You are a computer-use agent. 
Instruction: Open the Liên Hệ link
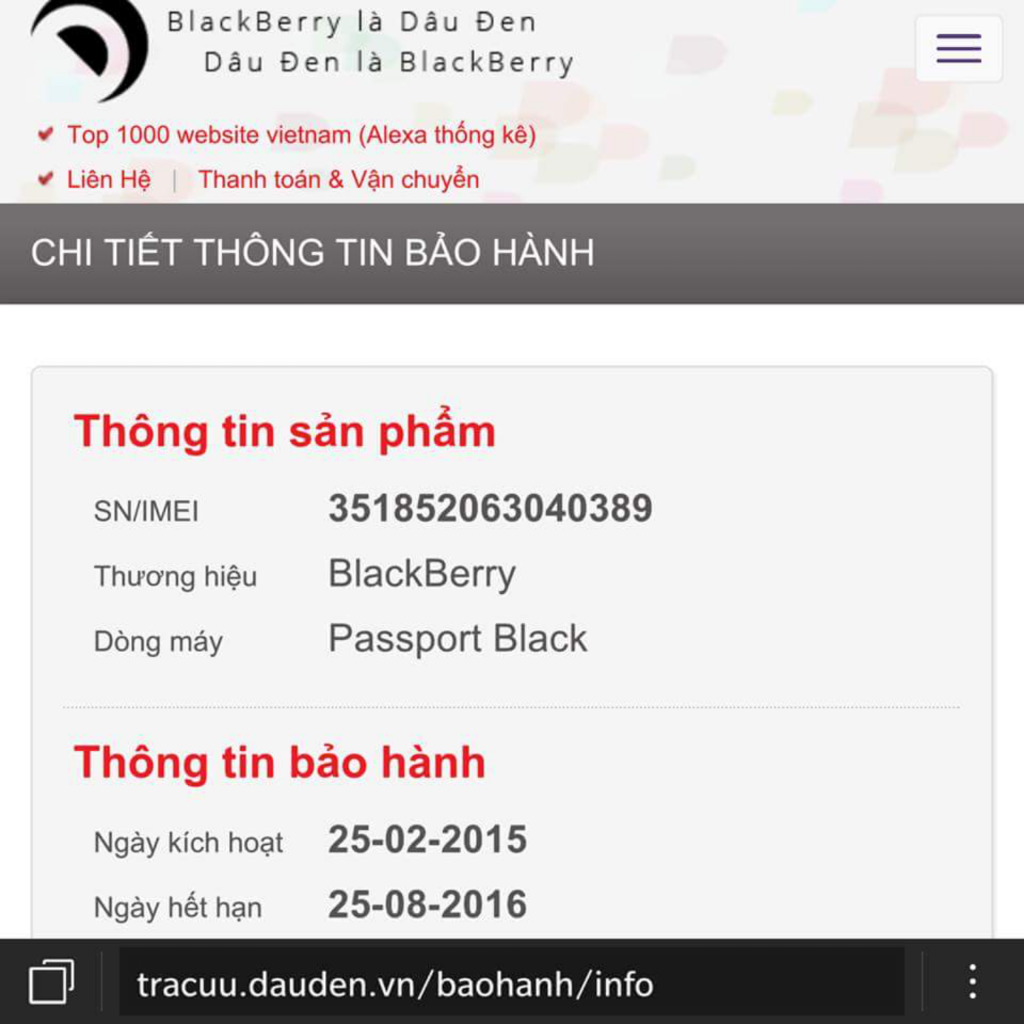pyautogui.click(x=108, y=180)
